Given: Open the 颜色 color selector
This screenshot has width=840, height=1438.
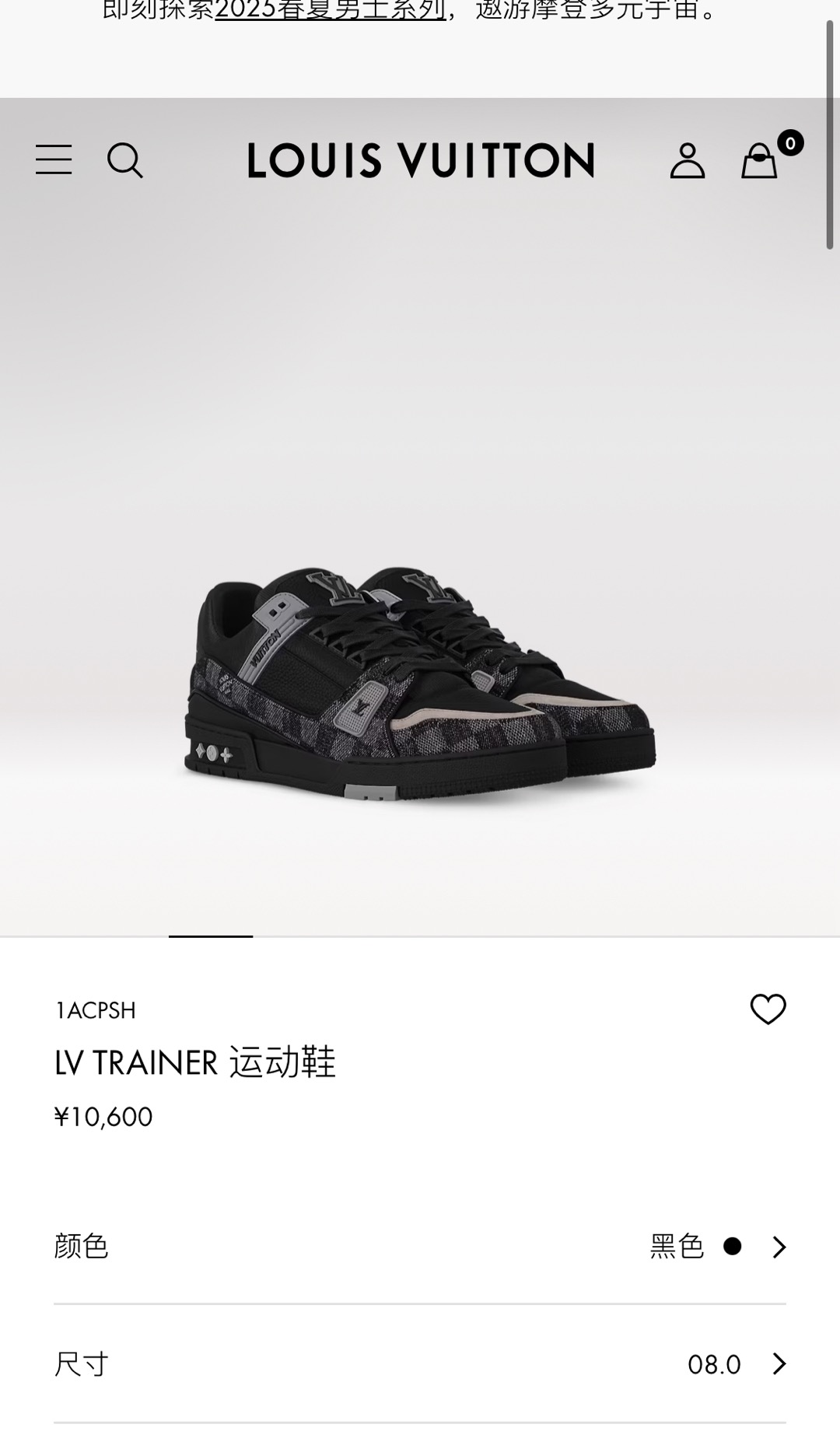Looking at the screenshot, I should click(x=420, y=1247).
